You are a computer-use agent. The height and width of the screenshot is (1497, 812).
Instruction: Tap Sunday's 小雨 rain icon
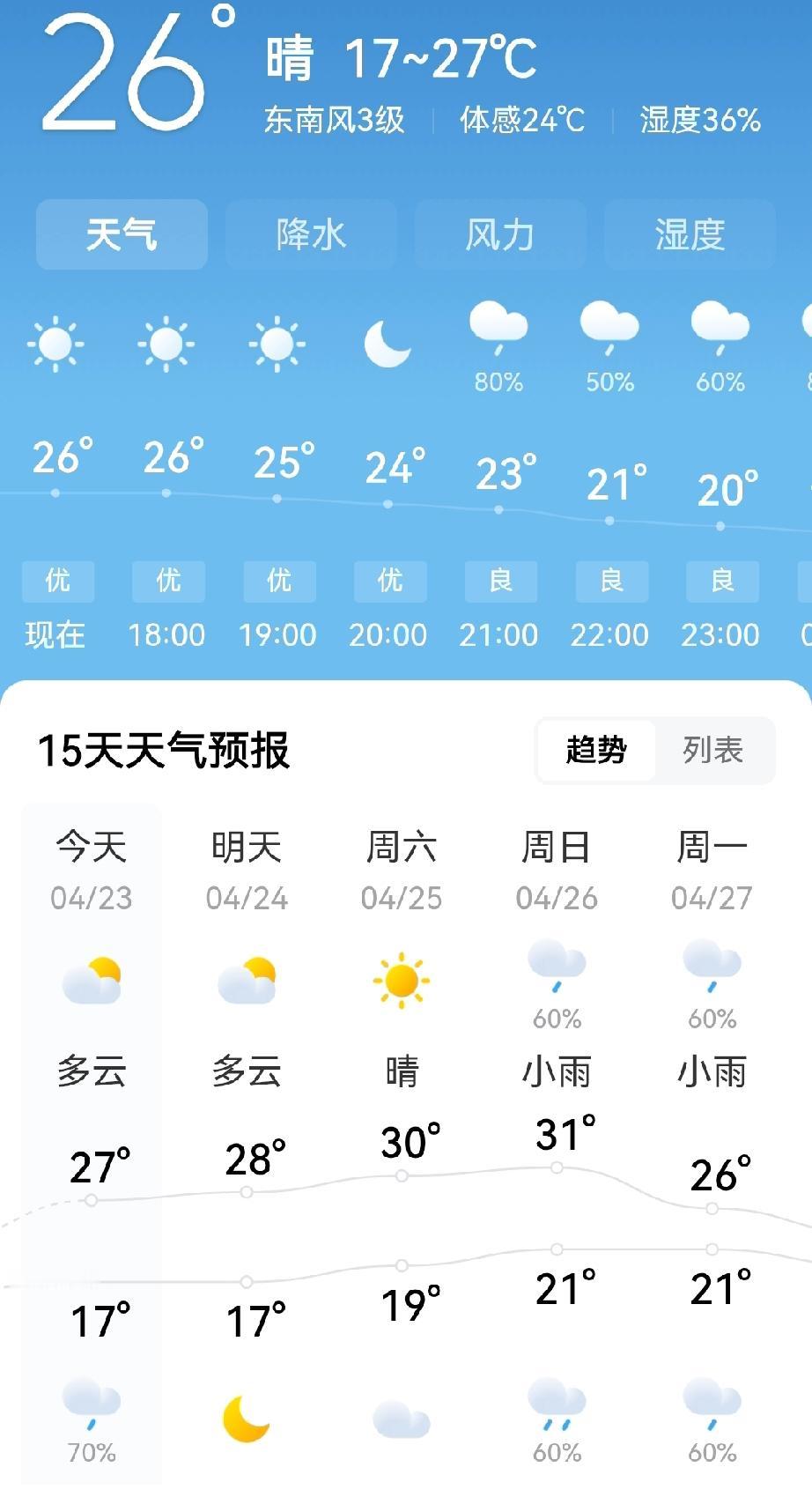pyautogui.click(x=557, y=969)
